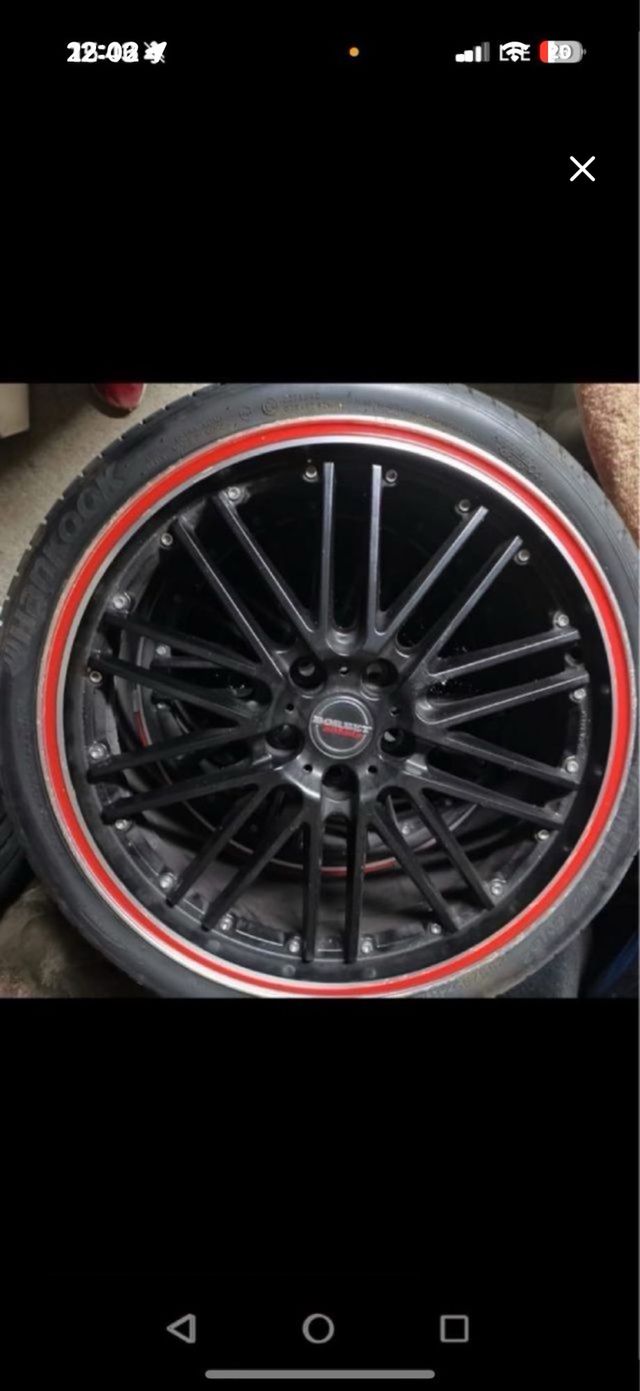
Task: Close the full-screen photo viewer
Action: (x=582, y=169)
